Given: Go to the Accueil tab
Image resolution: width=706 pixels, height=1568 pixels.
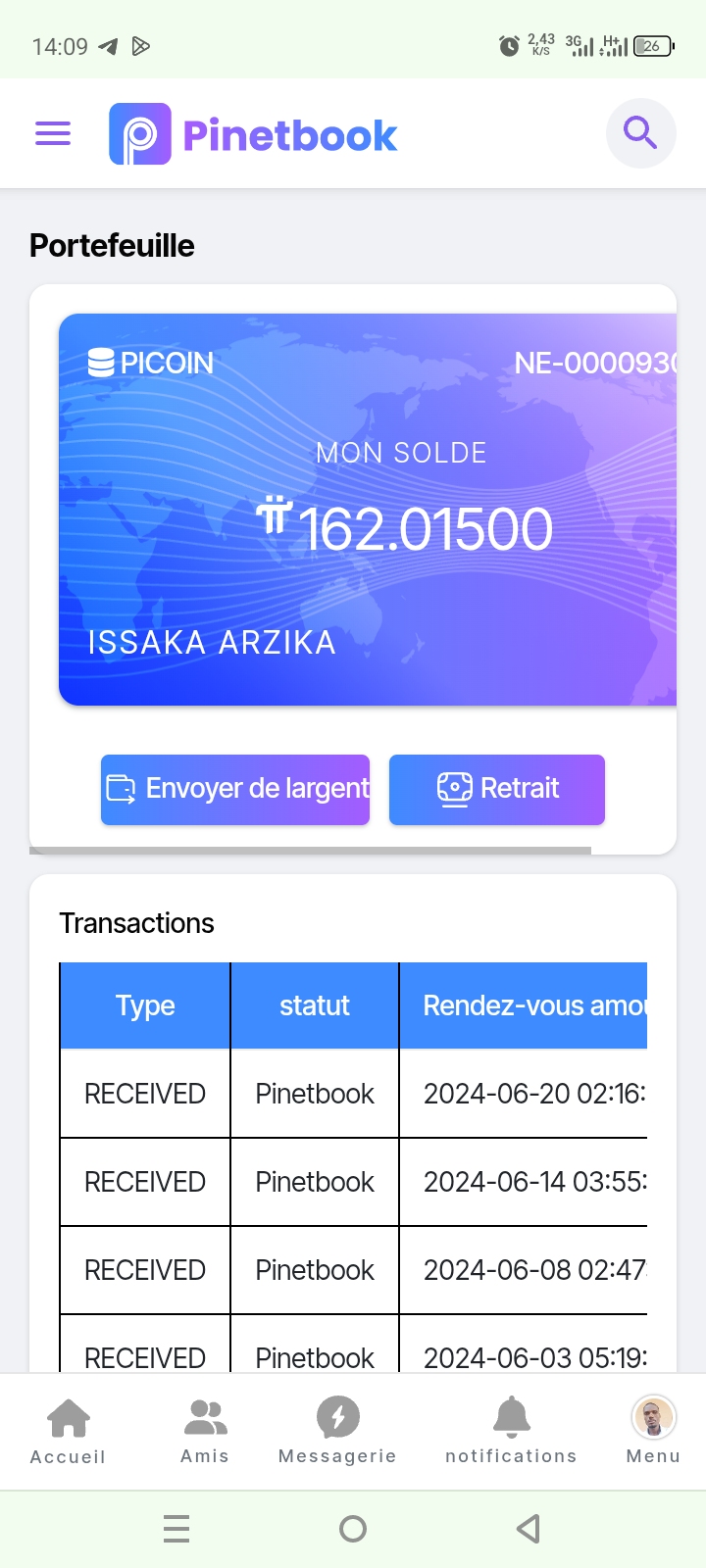Looking at the screenshot, I should coord(68,1431).
